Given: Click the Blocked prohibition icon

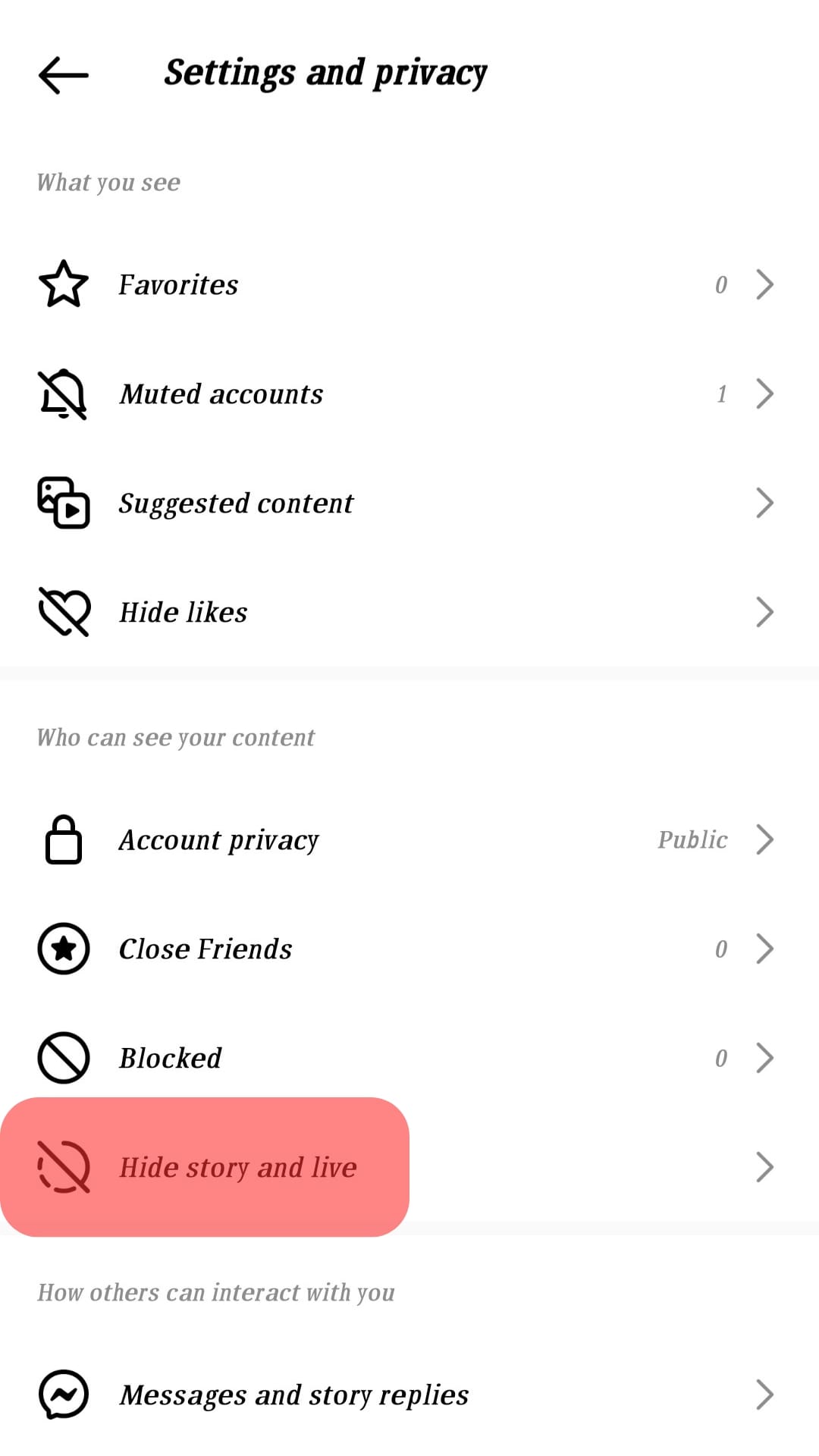Looking at the screenshot, I should click(63, 1058).
